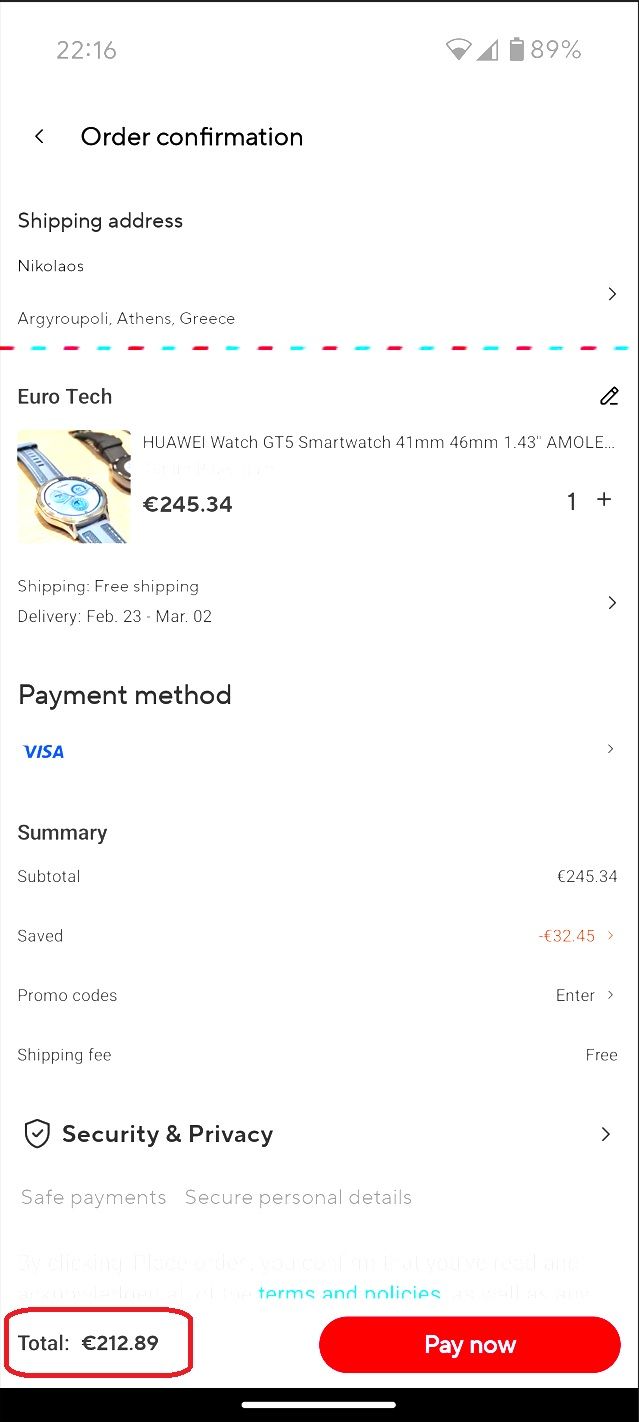Viewport: 639px width, 1422px height.
Task: Open terms and policies link
Action: coord(349,1293)
